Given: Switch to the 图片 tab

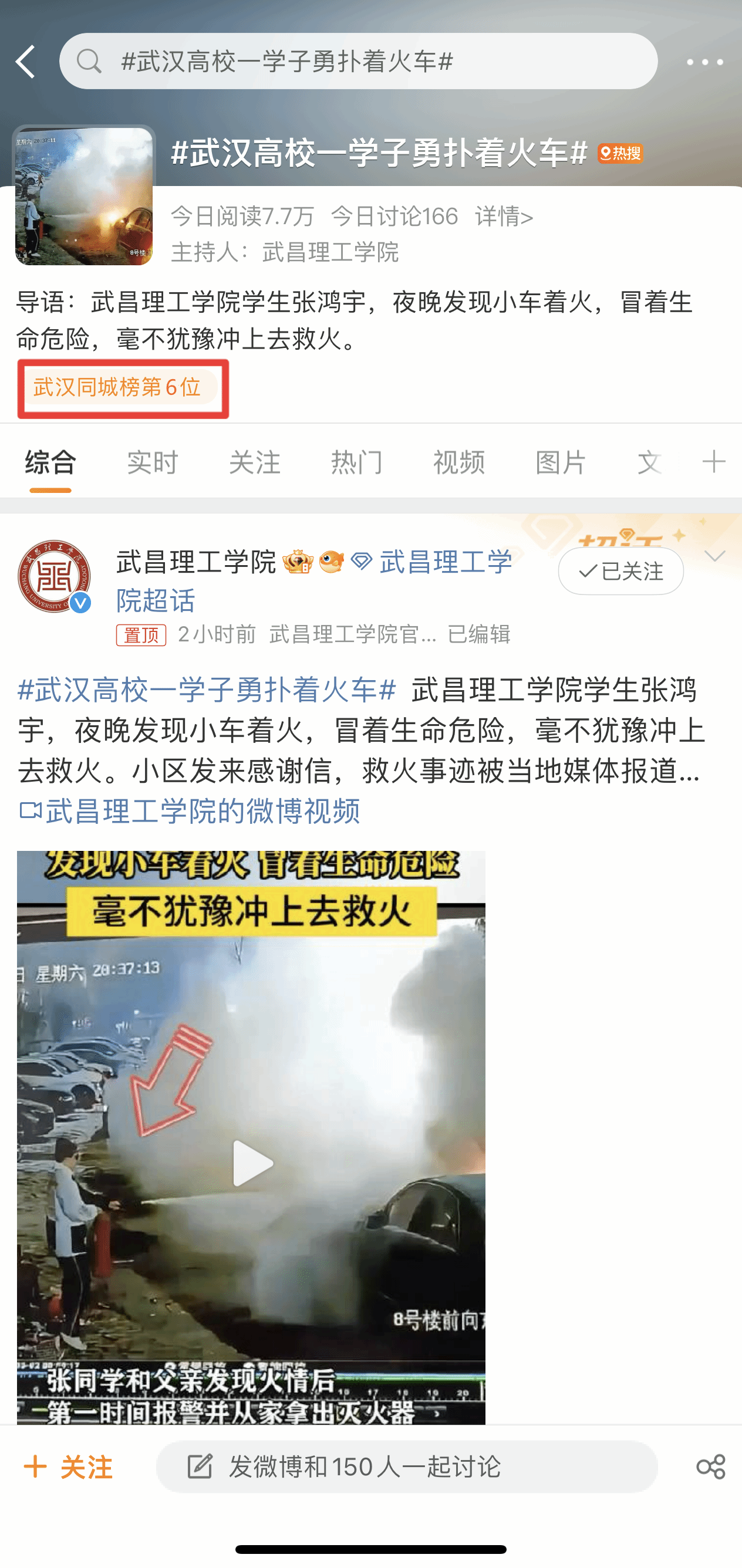Looking at the screenshot, I should (561, 462).
